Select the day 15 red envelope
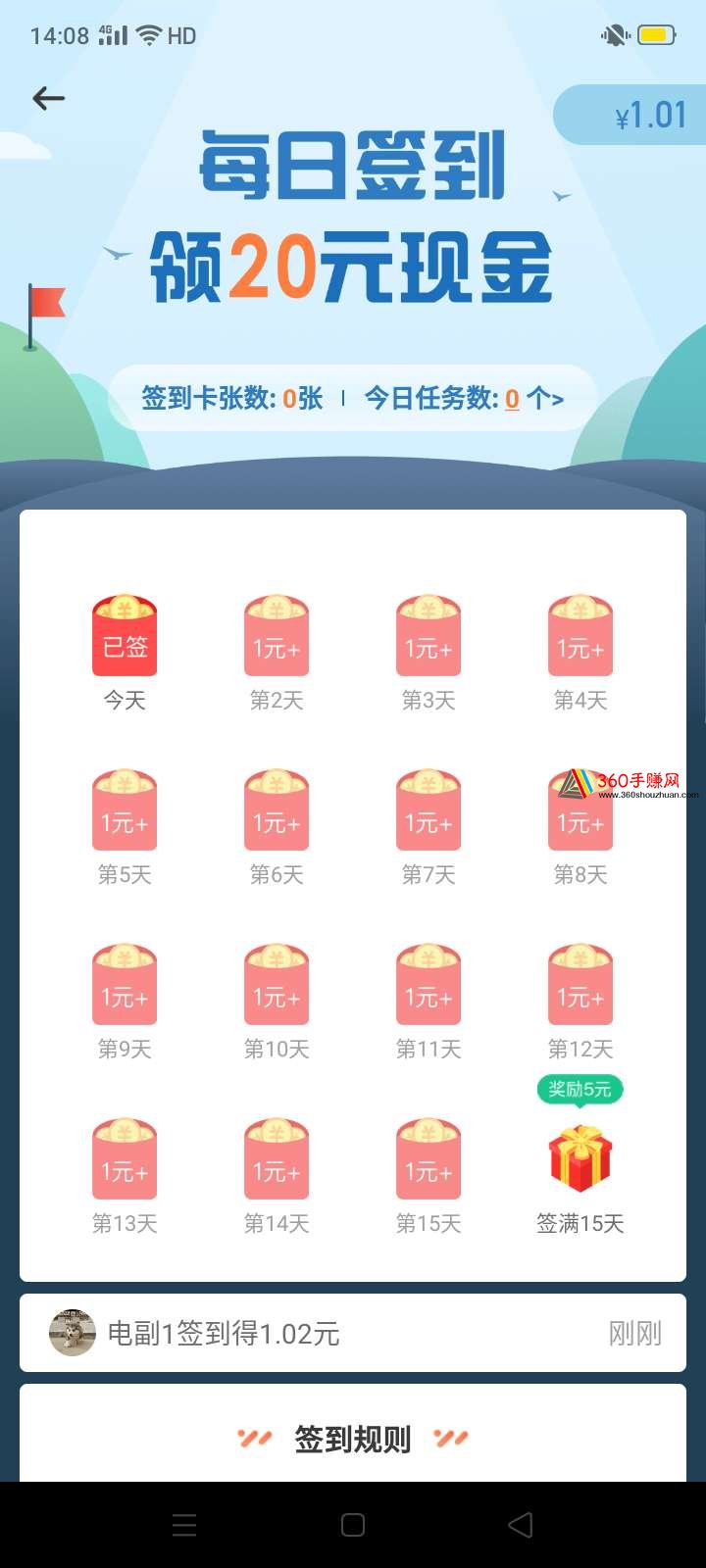This screenshot has width=706, height=1568. click(x=429, y=1158)
